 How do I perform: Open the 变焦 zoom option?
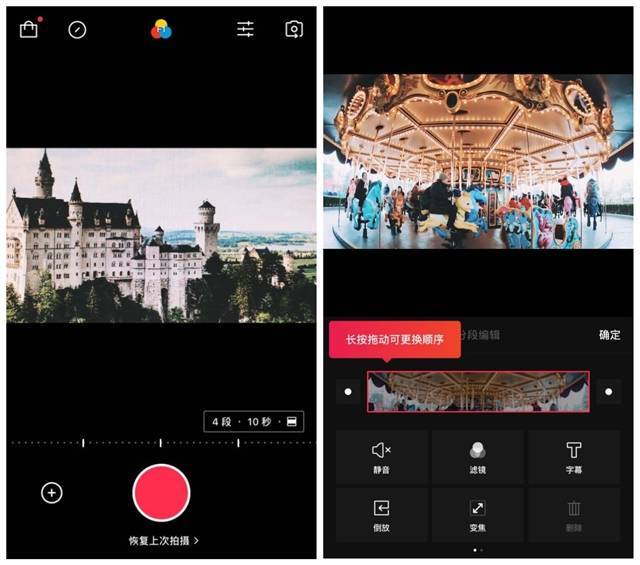tap(478, 515)
